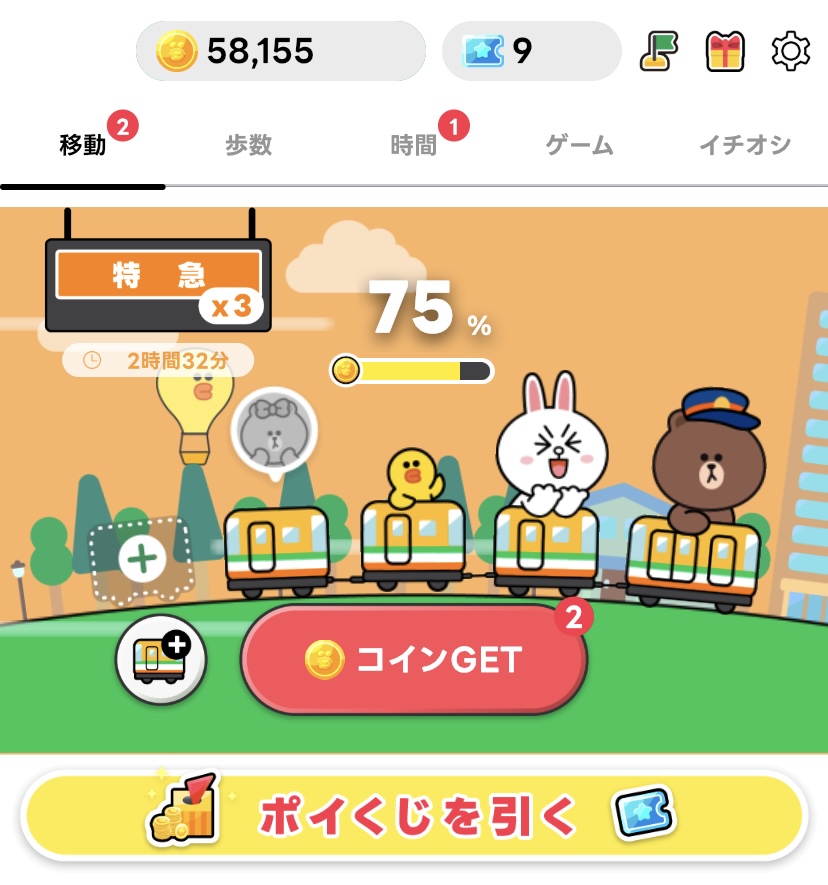Open the gift box icon
The width and height of the screenshot is (828, 885).
pos(725,51)
